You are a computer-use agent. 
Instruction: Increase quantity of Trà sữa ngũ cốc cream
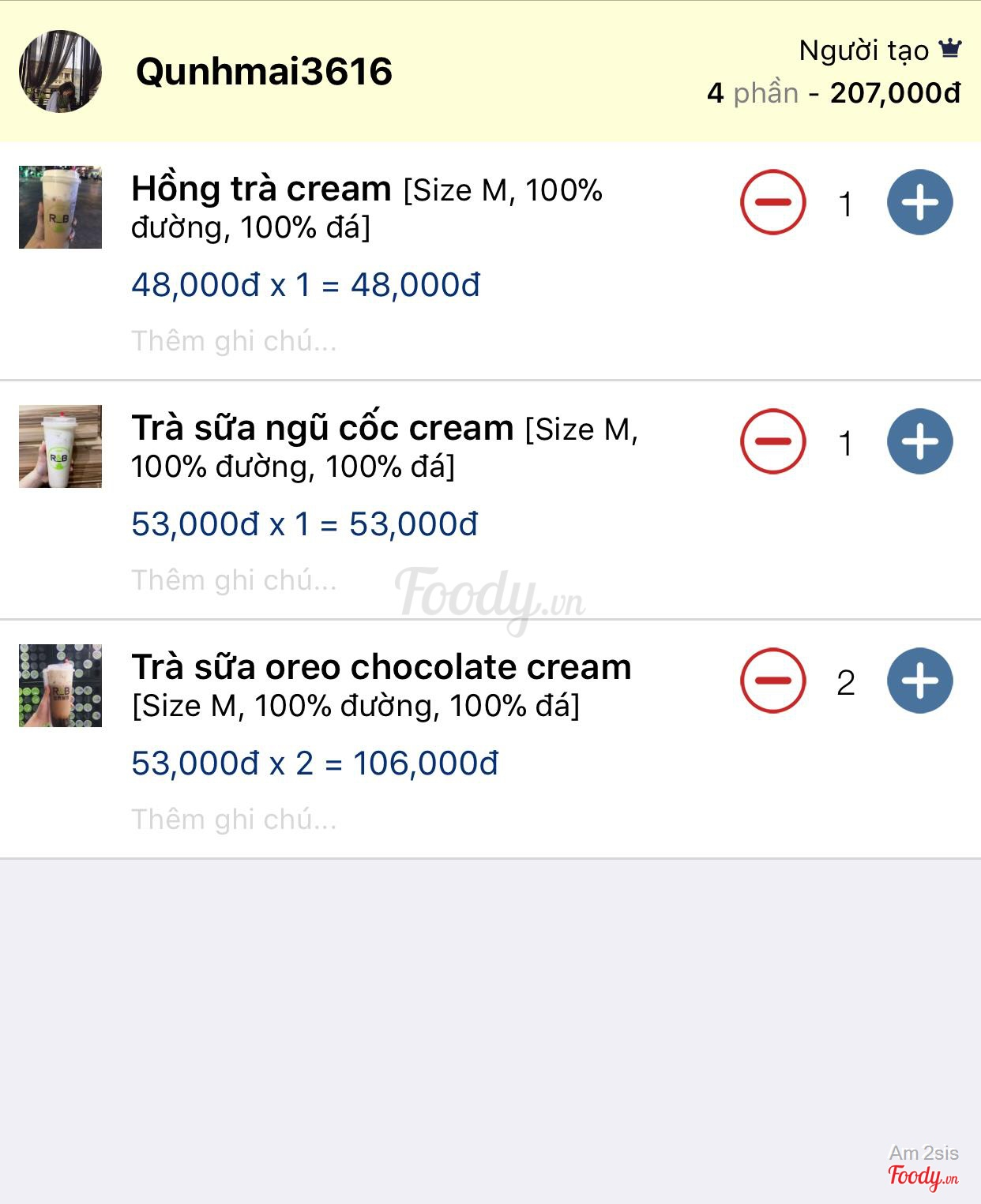(919, 441)
